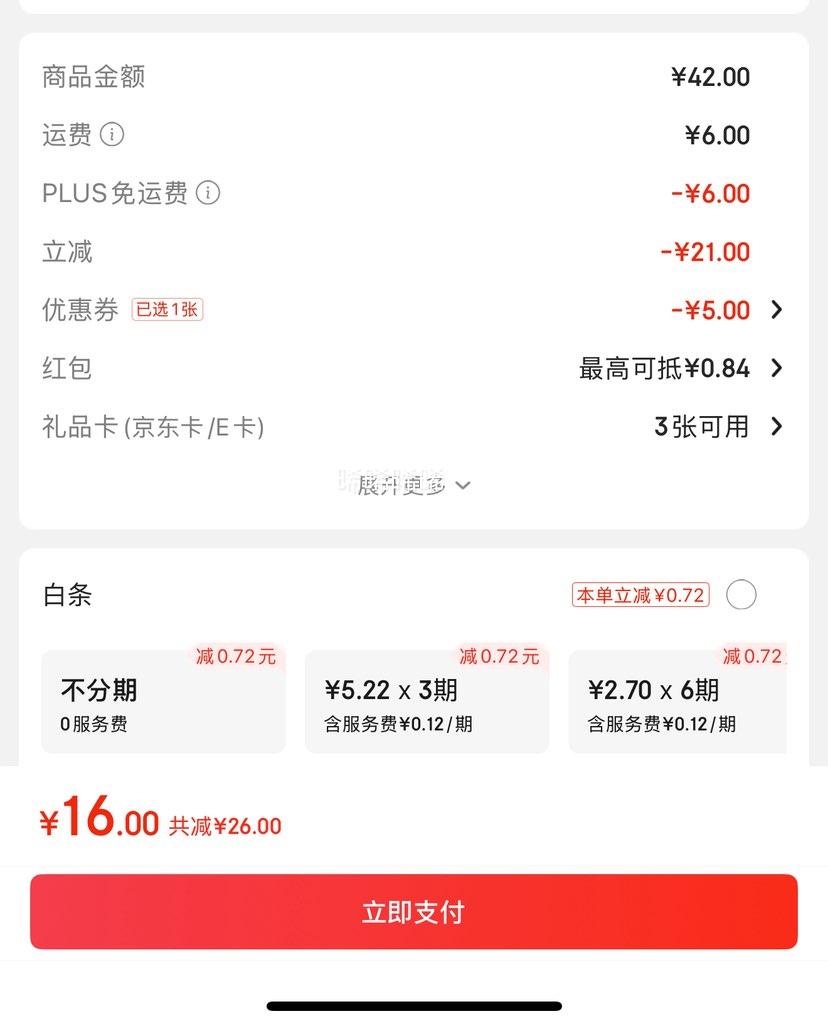The image size is (828, 1026).
Task: Choose the 不分期 no-installment option
Action: (x=163, y=702)
